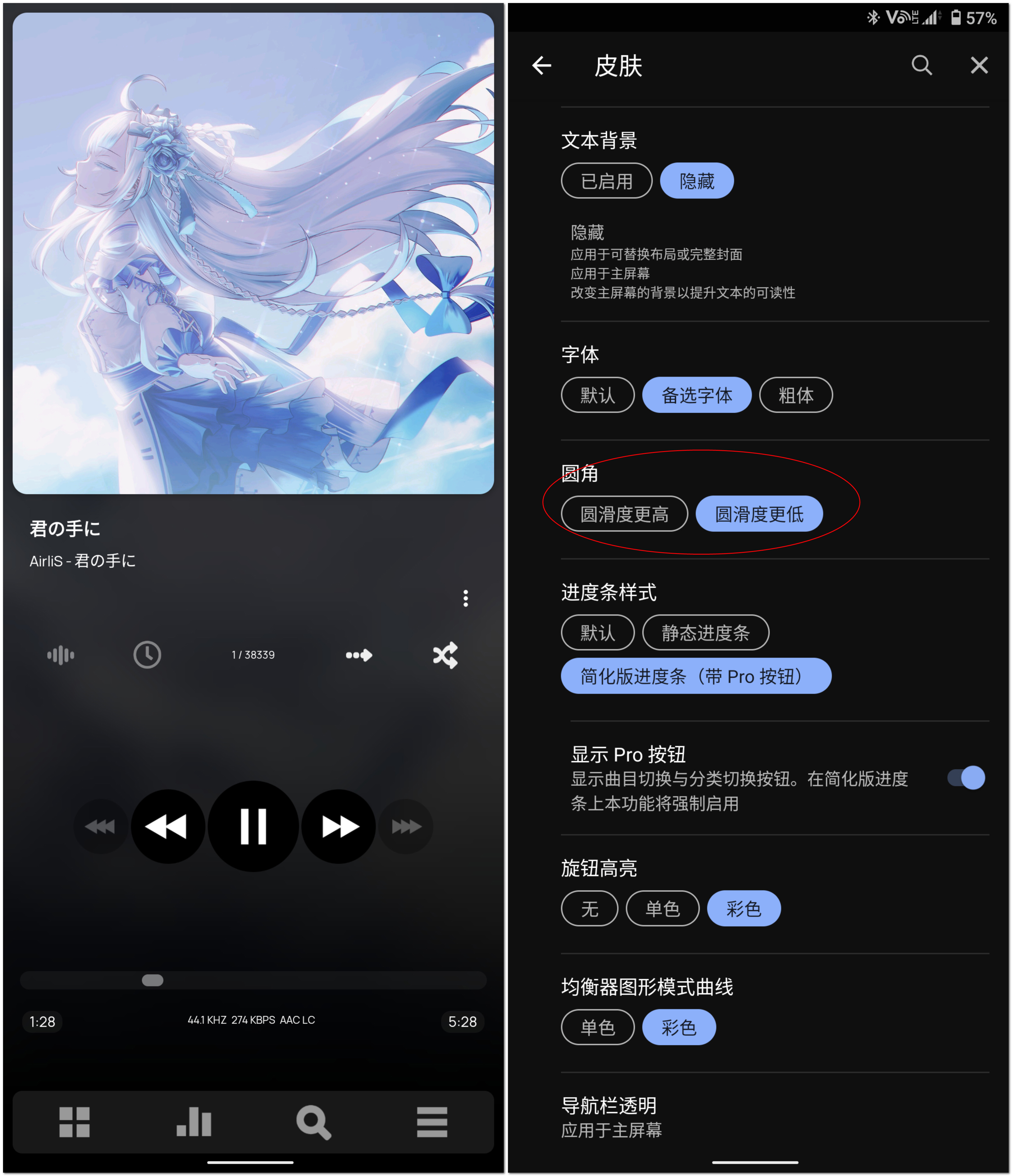Open the track overflow menu
Screen dimensions: 1012x1176
click(465, 598)
